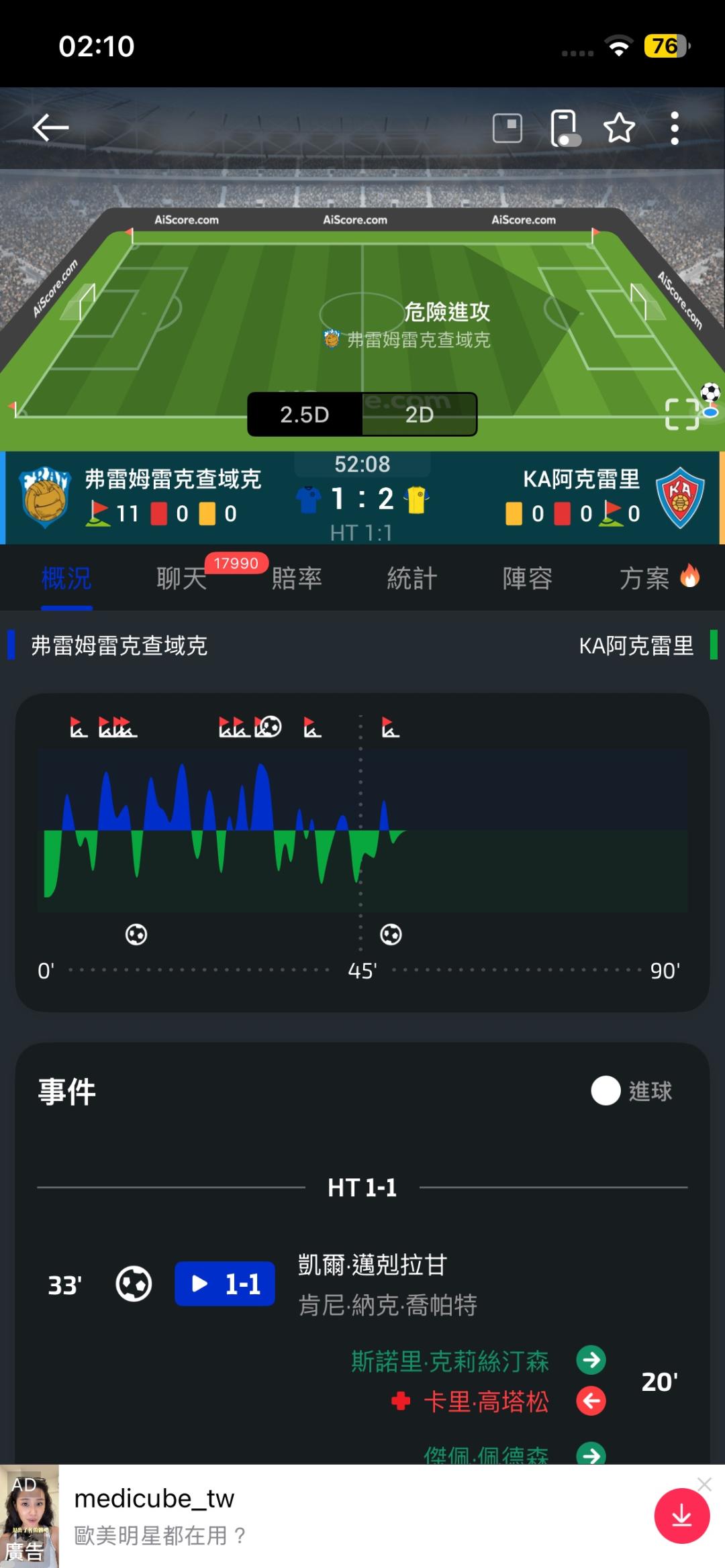The image size is (725, 1568).
Task: Open the 賠率 tab
Action: (x=297, y=578)
